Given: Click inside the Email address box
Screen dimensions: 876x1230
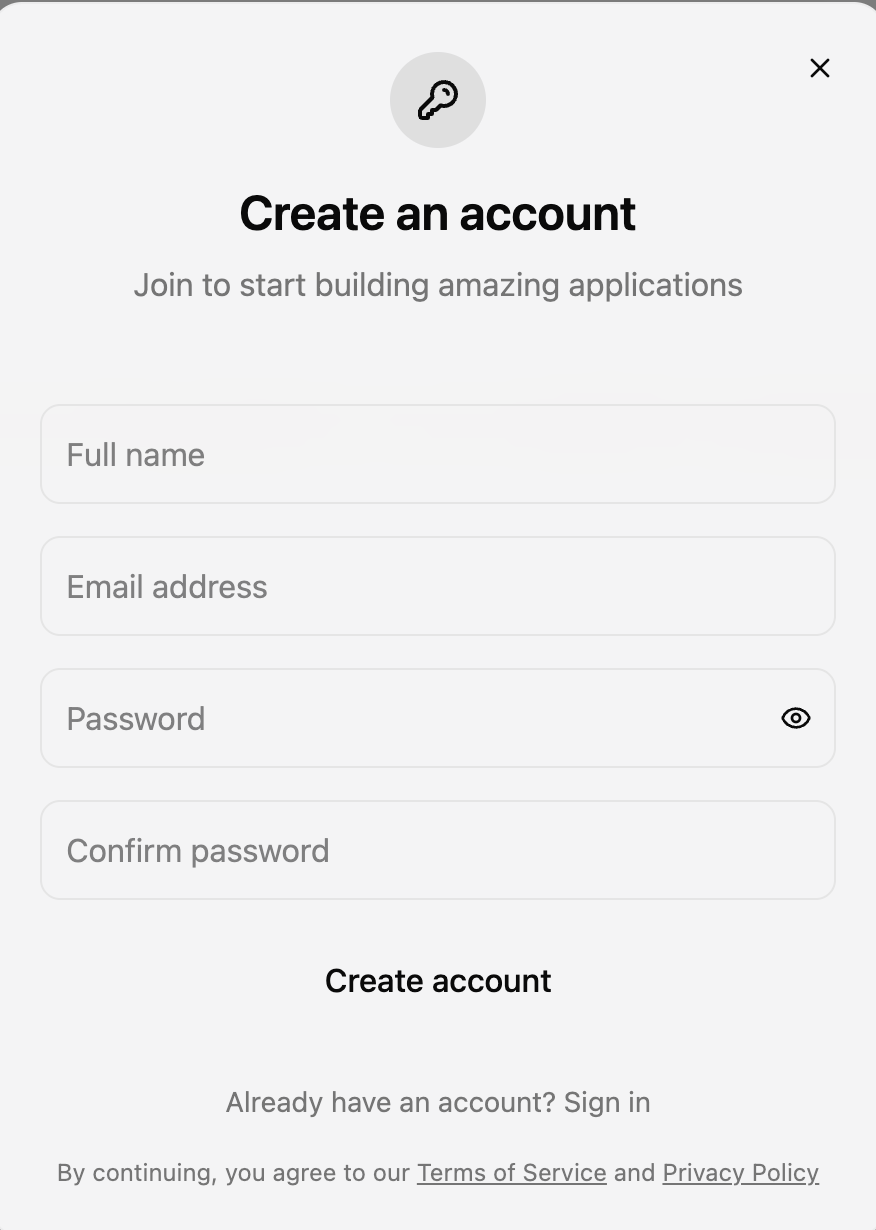Looking at the screenshot, I should pyautogui.click(x=437, y=586).
